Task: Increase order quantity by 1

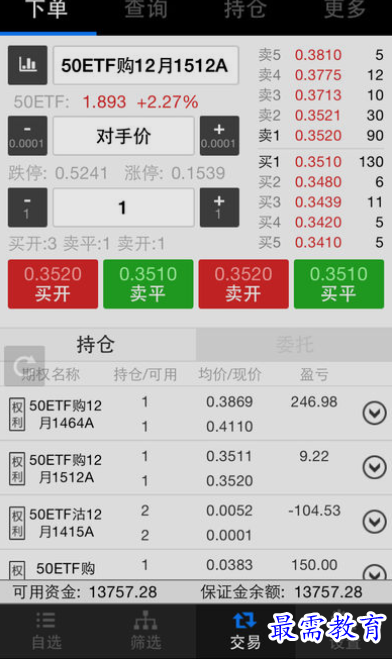Action: [219, 208]
